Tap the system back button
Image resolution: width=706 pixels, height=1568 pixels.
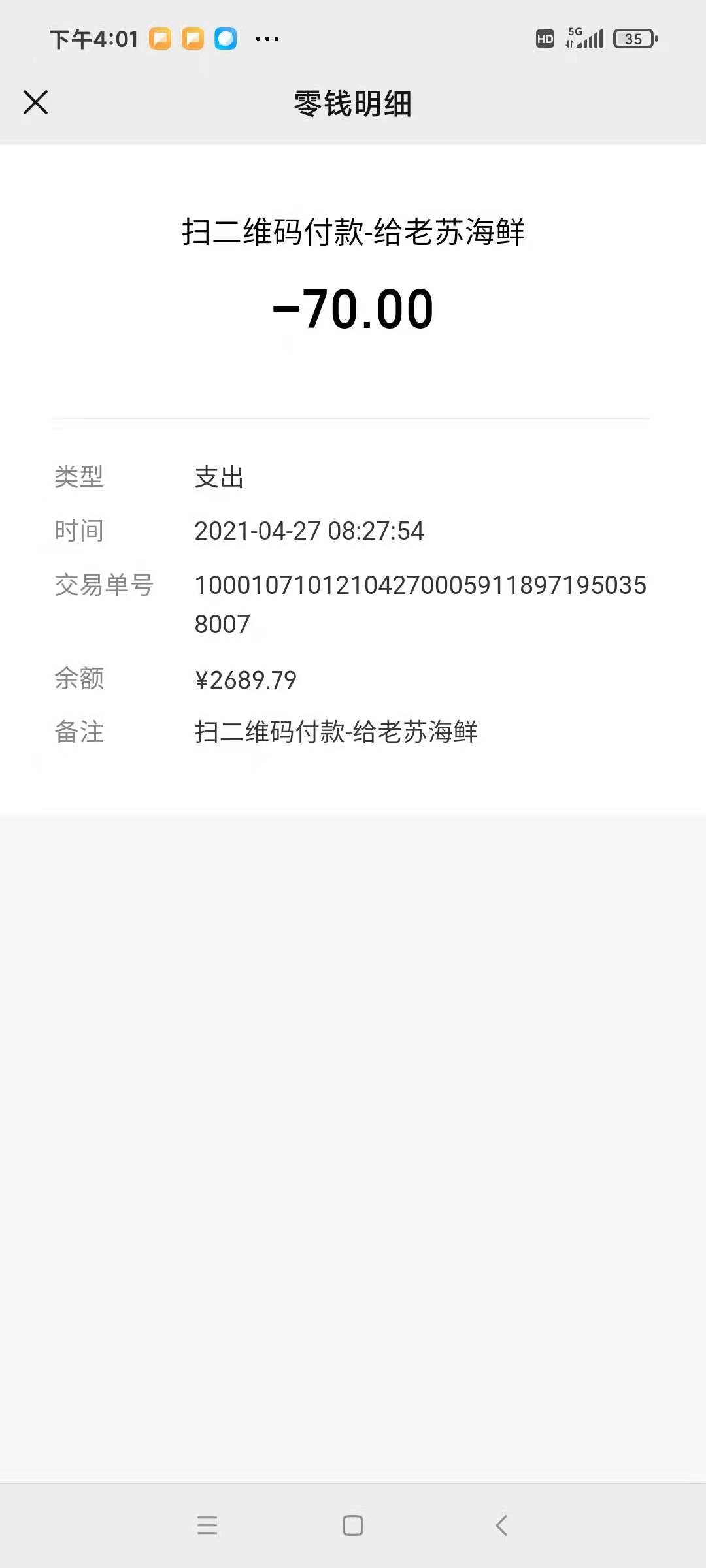[501, 1526]
